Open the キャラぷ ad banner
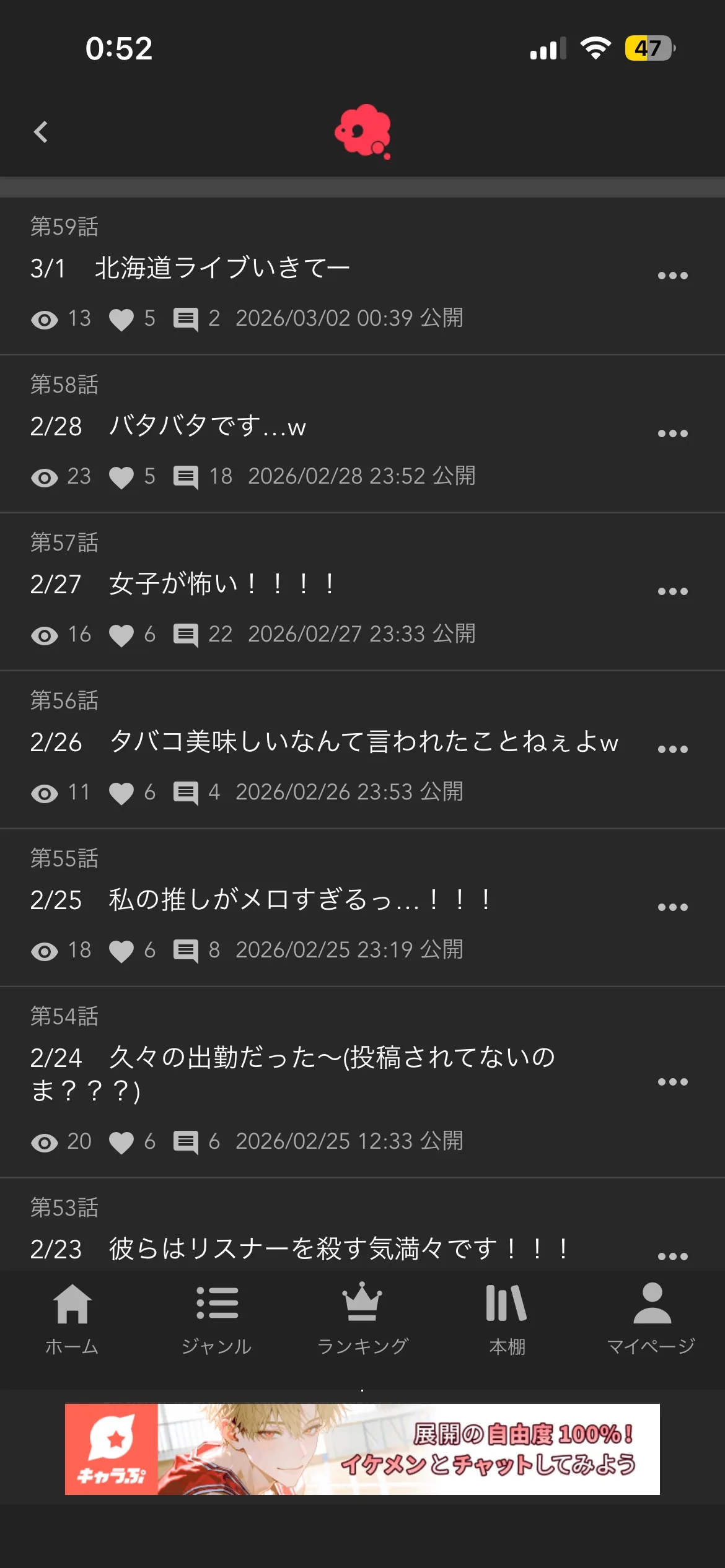 tap(362, 1449)
